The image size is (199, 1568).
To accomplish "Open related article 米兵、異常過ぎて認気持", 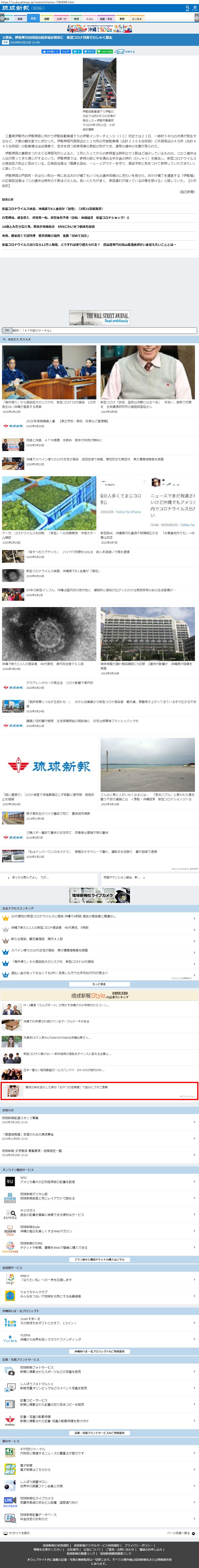I will [49, 235].
